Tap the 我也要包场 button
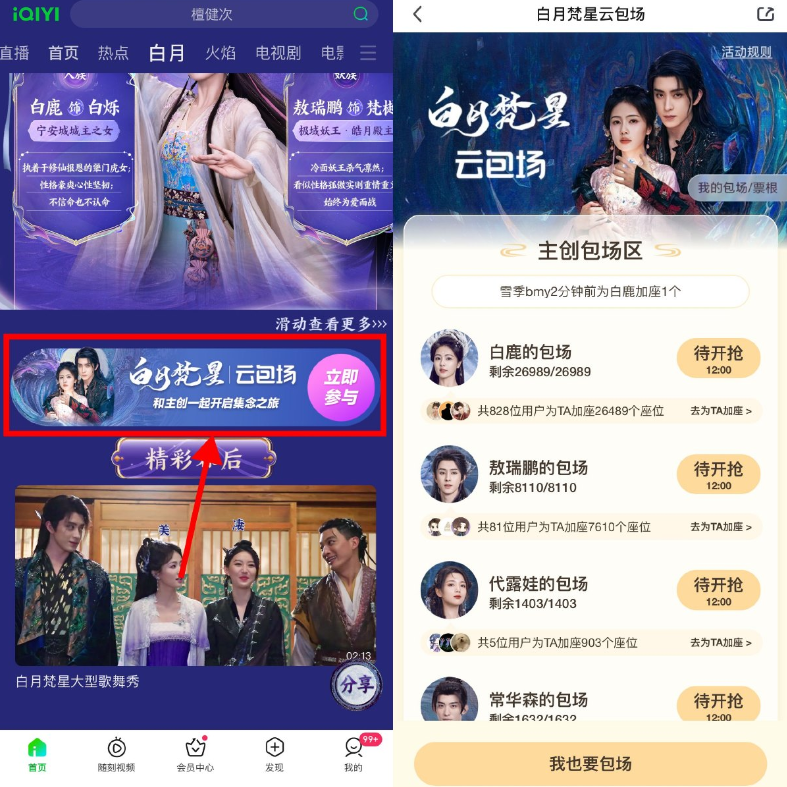The height and width of the screenshot is (787, 787). coord(590,764)
